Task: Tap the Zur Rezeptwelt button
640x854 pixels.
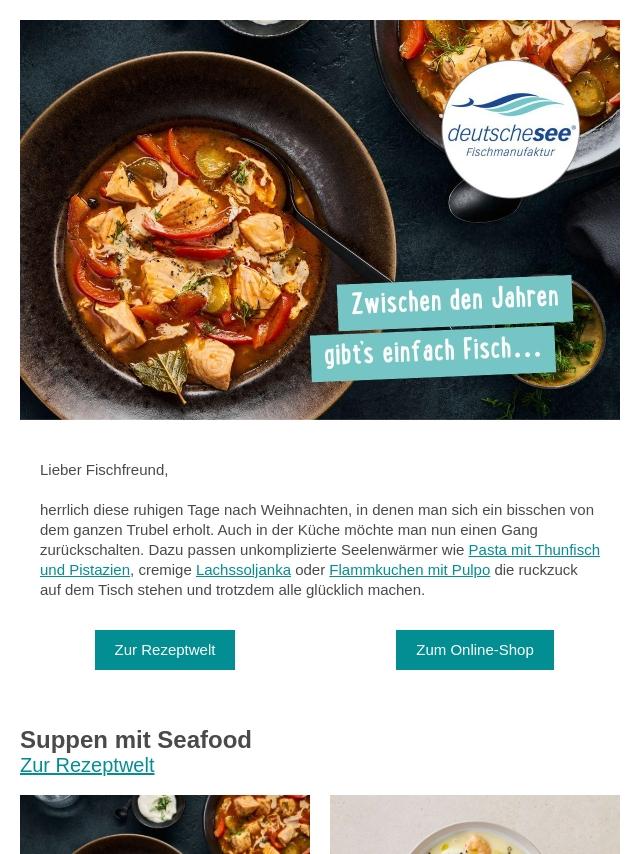Action: [x=165, y=650]
